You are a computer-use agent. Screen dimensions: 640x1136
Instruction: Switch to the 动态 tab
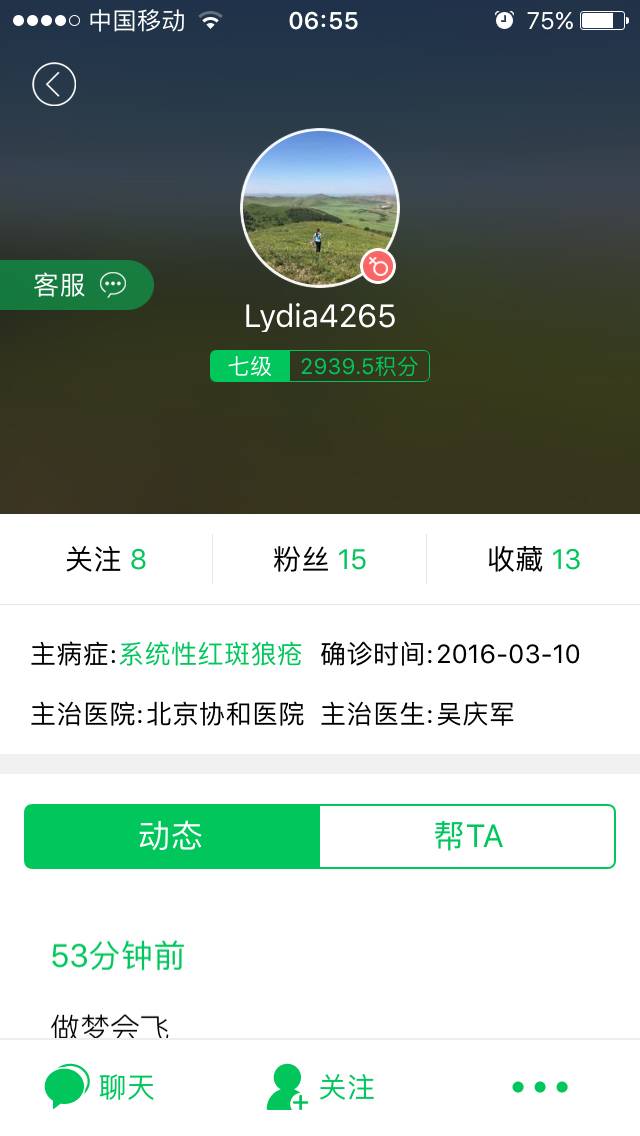171,836
